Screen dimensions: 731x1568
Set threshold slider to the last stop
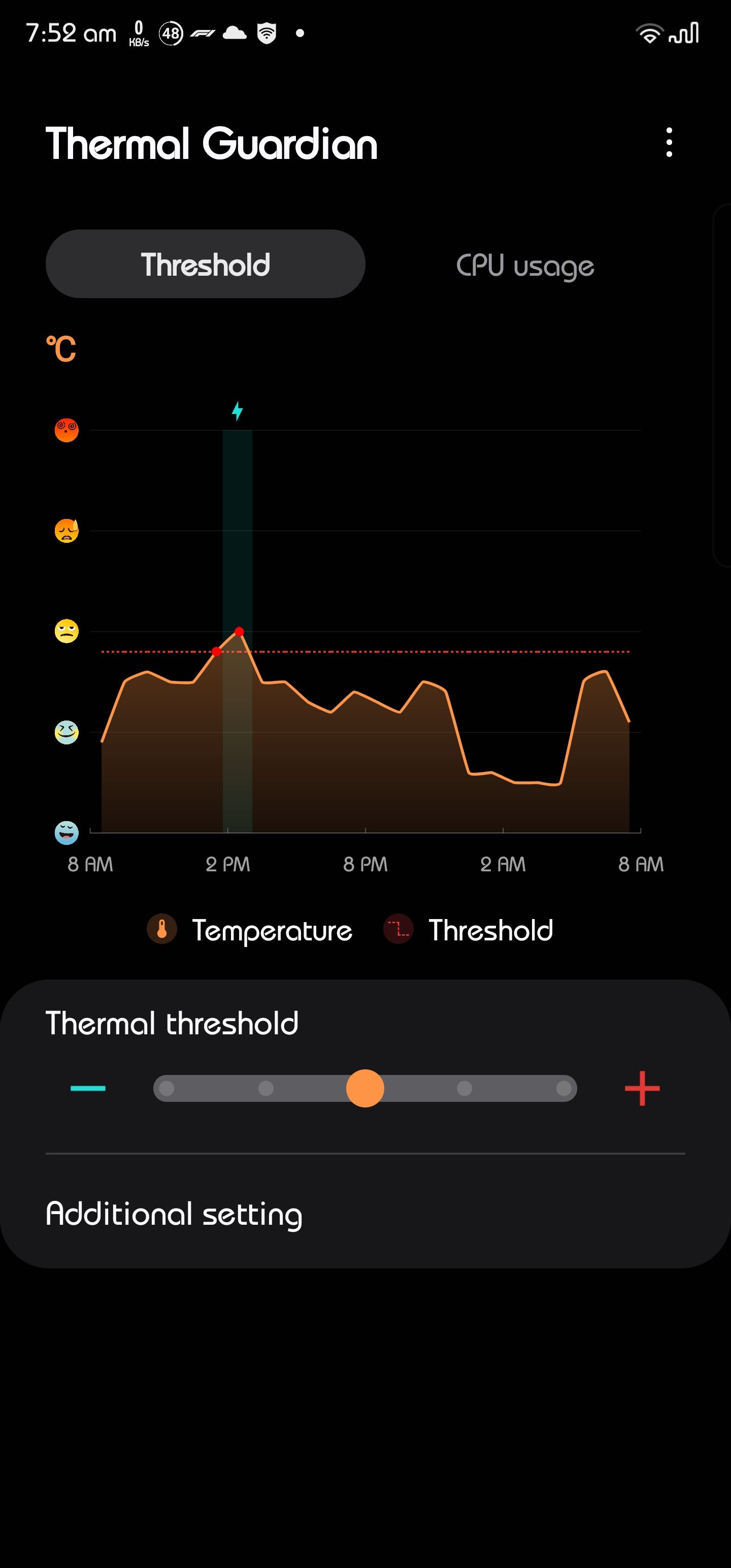563,1088
